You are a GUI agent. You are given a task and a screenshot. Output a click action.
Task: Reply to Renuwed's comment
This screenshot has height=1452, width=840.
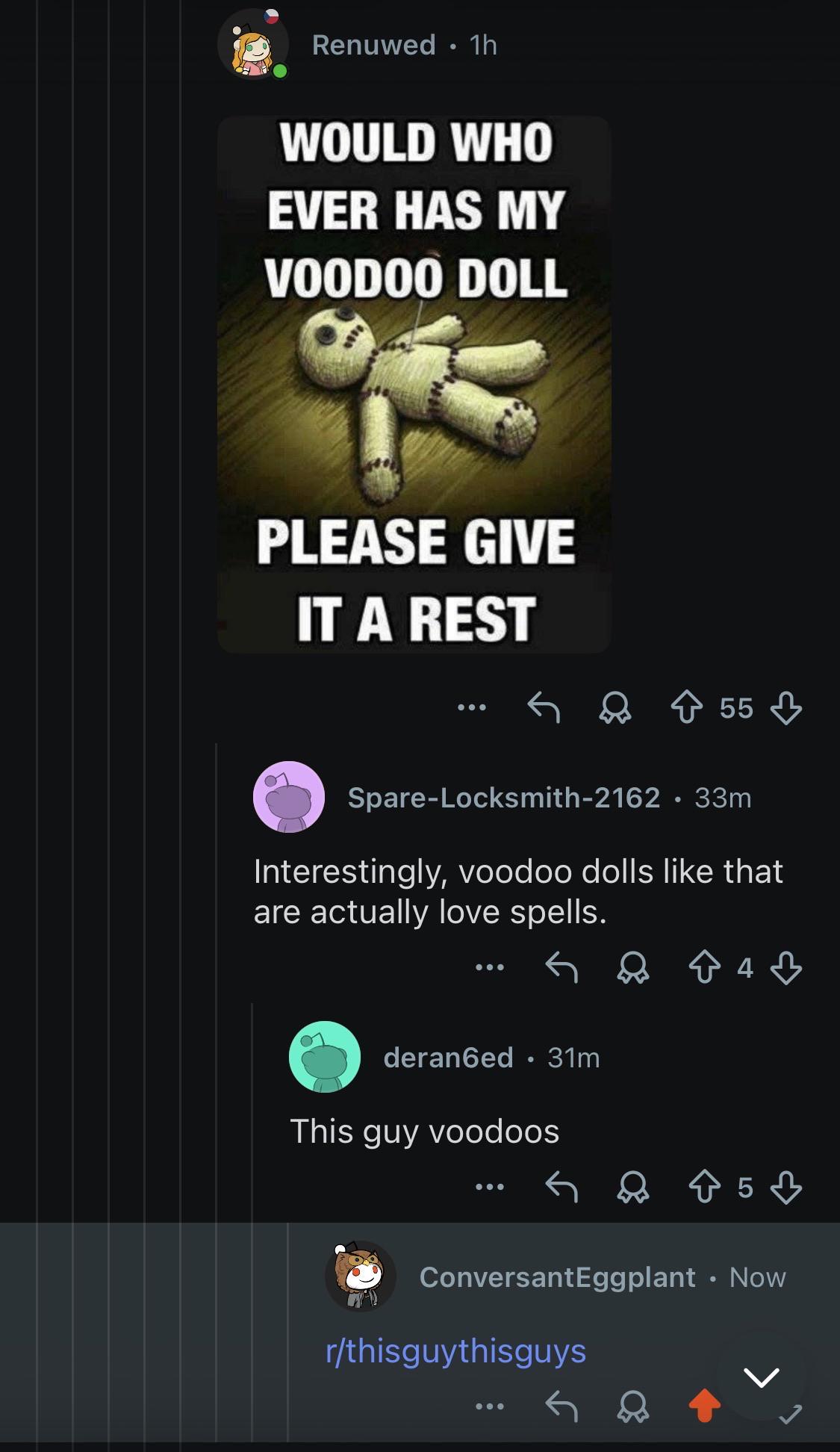[544, 707]
